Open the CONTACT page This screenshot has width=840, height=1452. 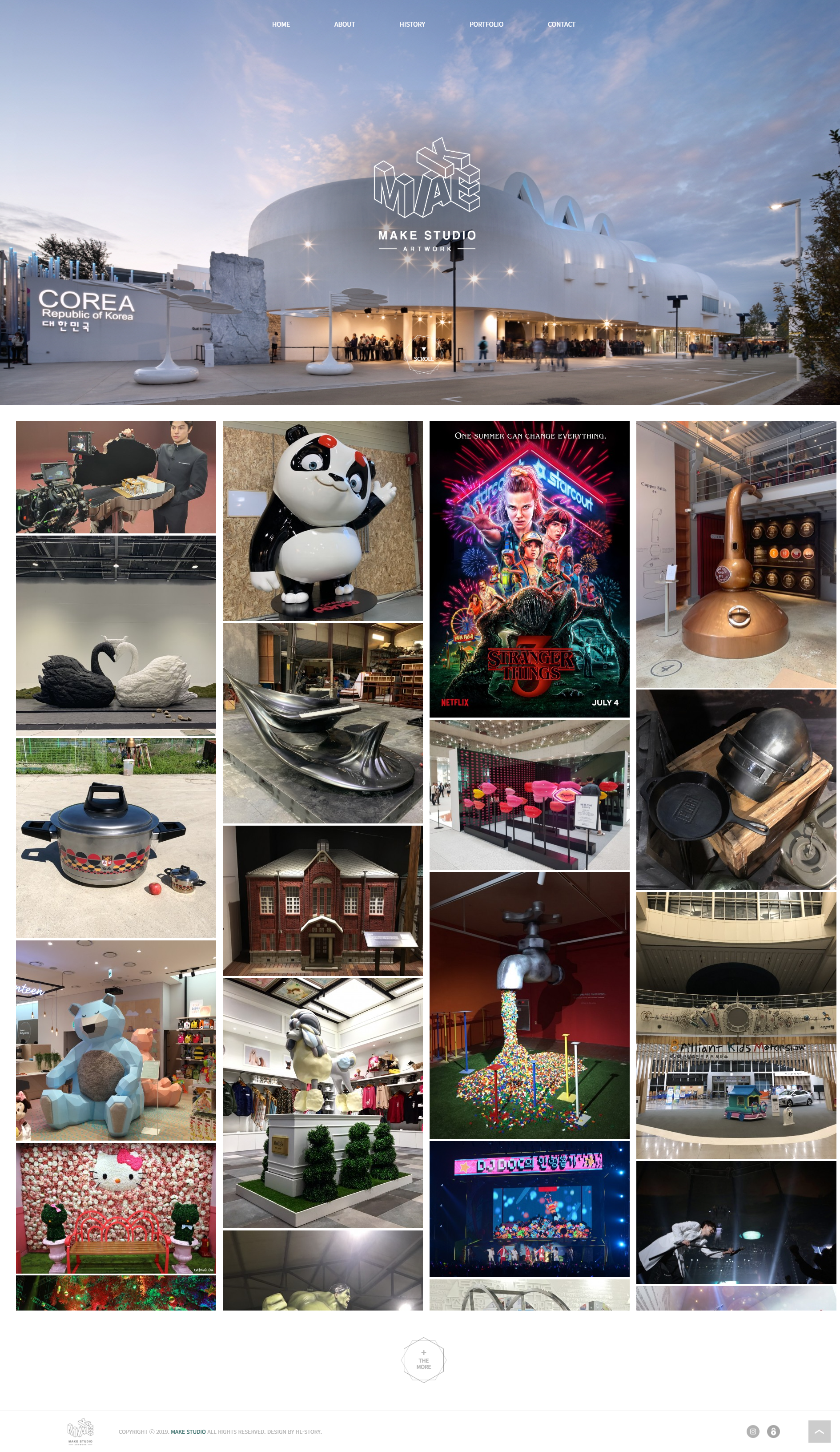561,24
